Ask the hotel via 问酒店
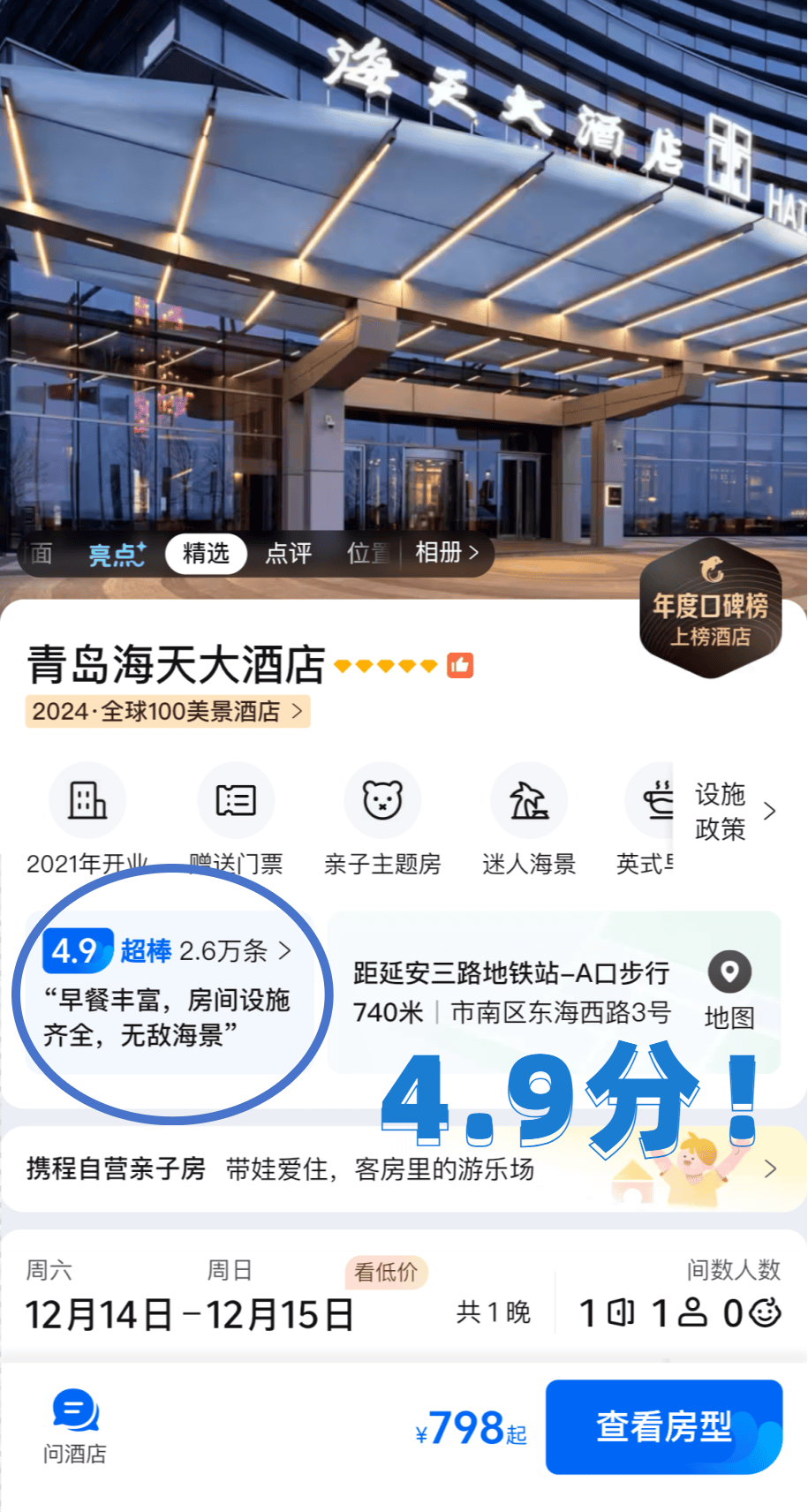808x1512 pixels. click(x=75, y=1426)
